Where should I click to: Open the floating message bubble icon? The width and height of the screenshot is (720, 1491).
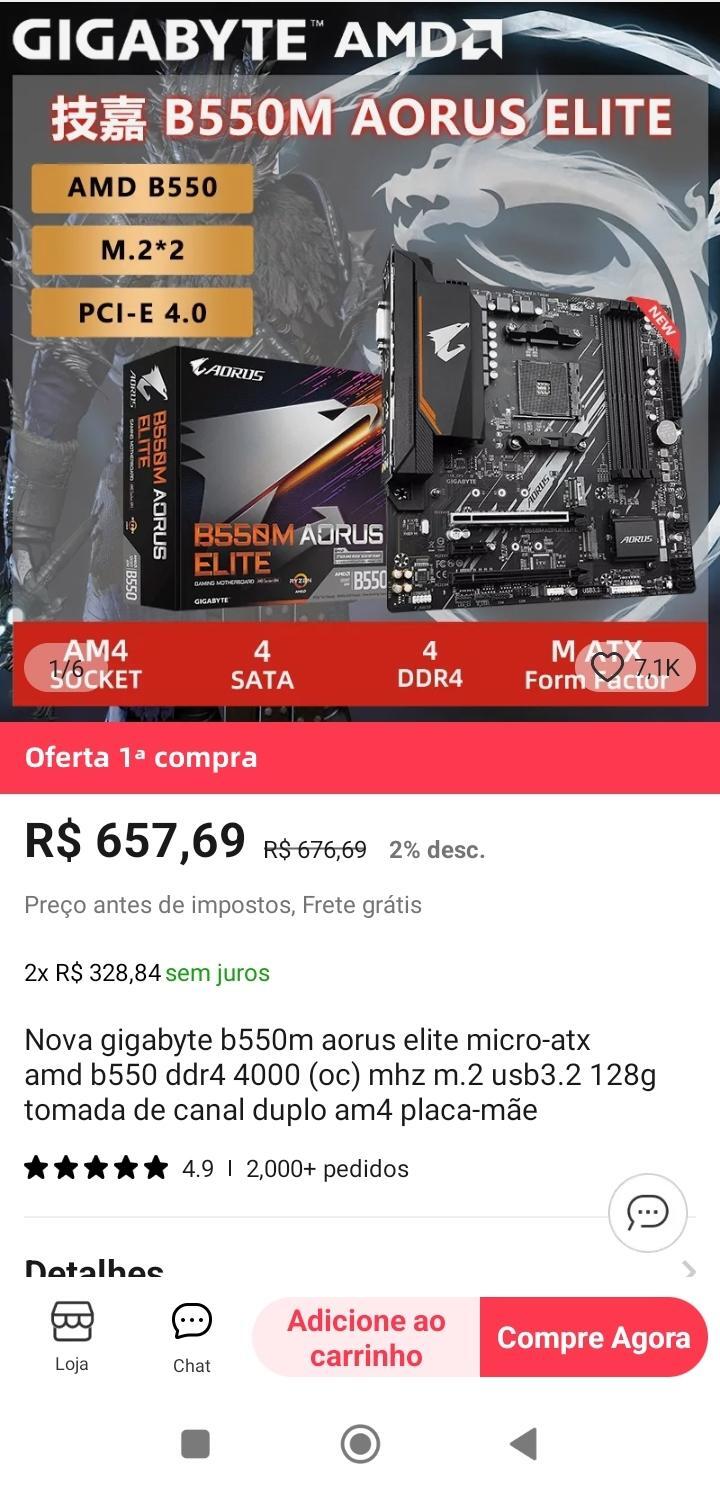click(x=648, y=1213)
